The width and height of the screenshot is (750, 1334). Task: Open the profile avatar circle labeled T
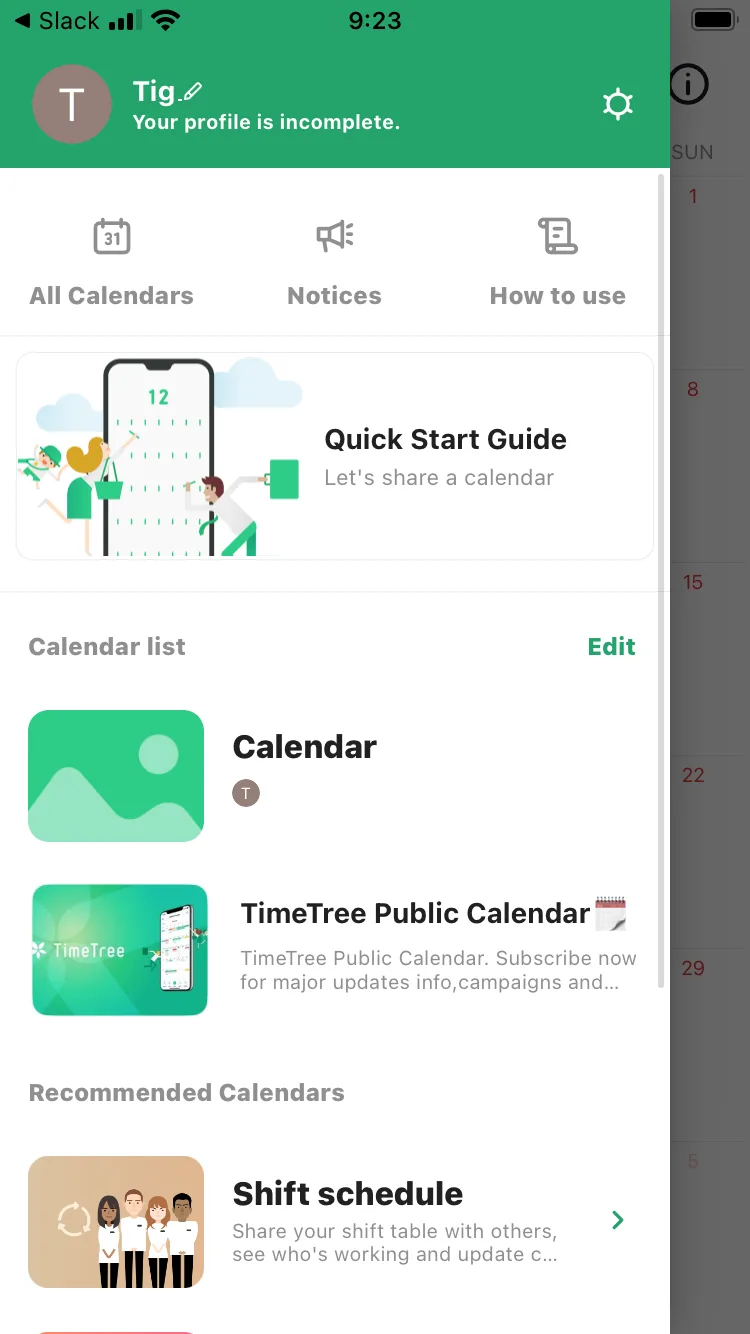coord(72,104)
